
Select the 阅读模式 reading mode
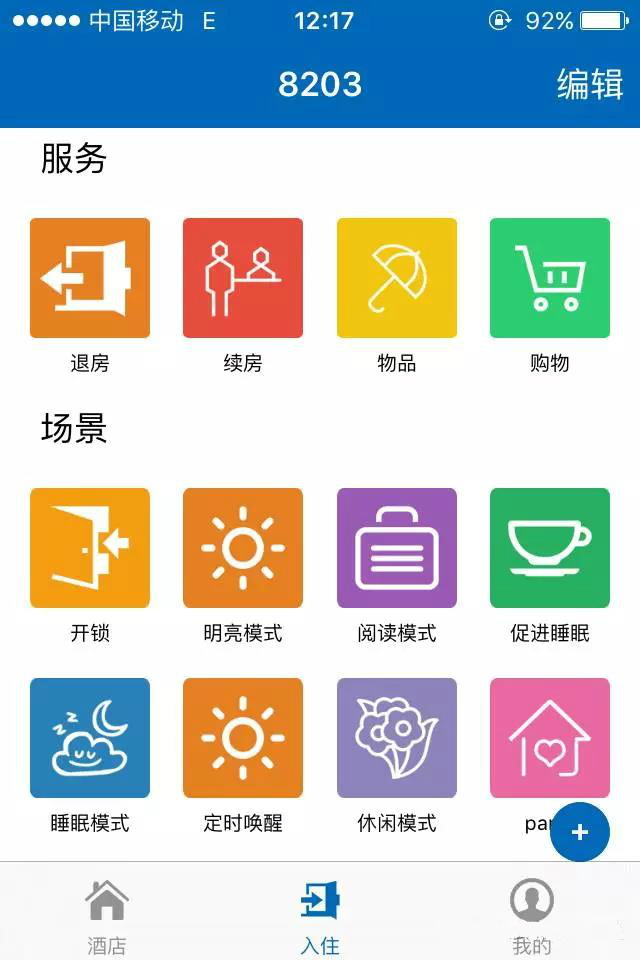(397, 549)
